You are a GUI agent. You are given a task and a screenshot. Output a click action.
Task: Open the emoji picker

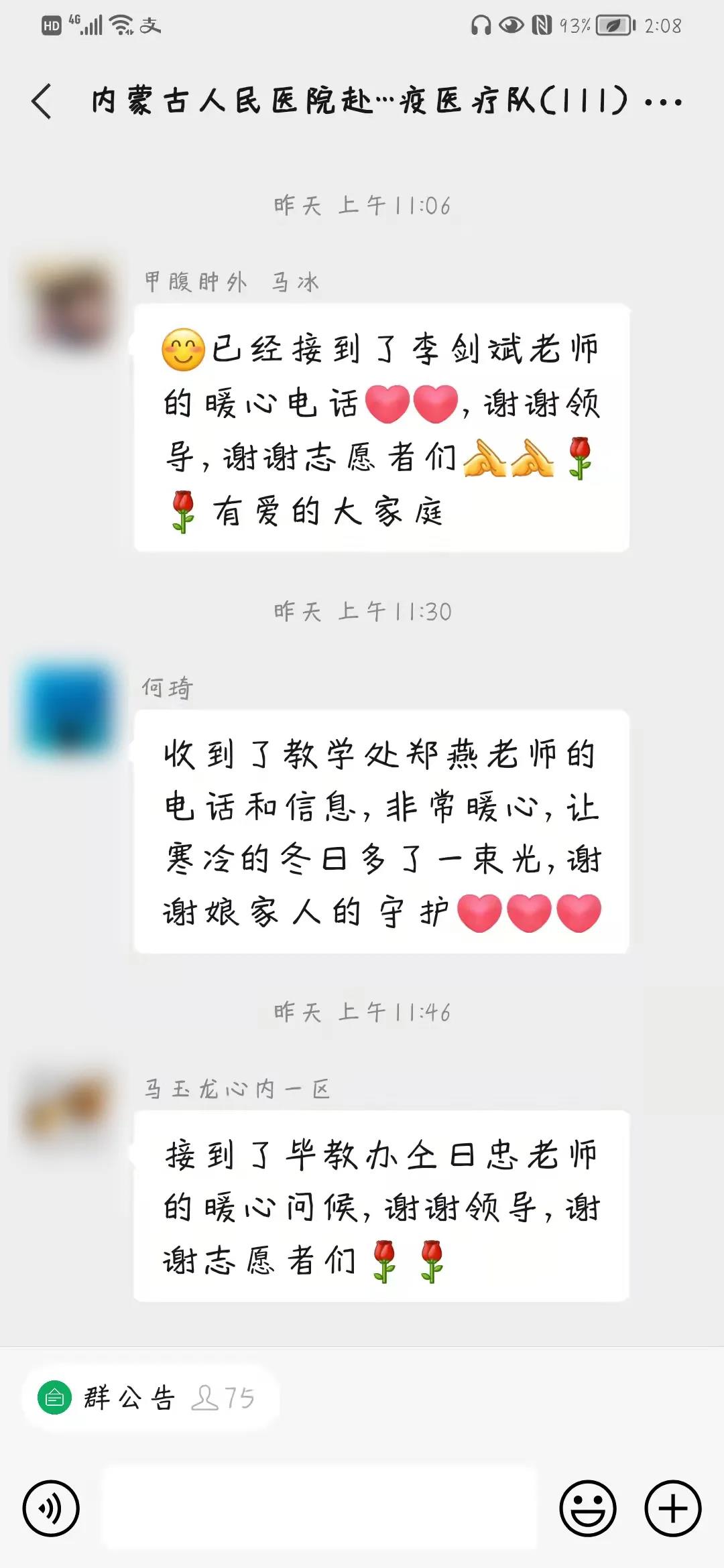(x=587, y=1508)
